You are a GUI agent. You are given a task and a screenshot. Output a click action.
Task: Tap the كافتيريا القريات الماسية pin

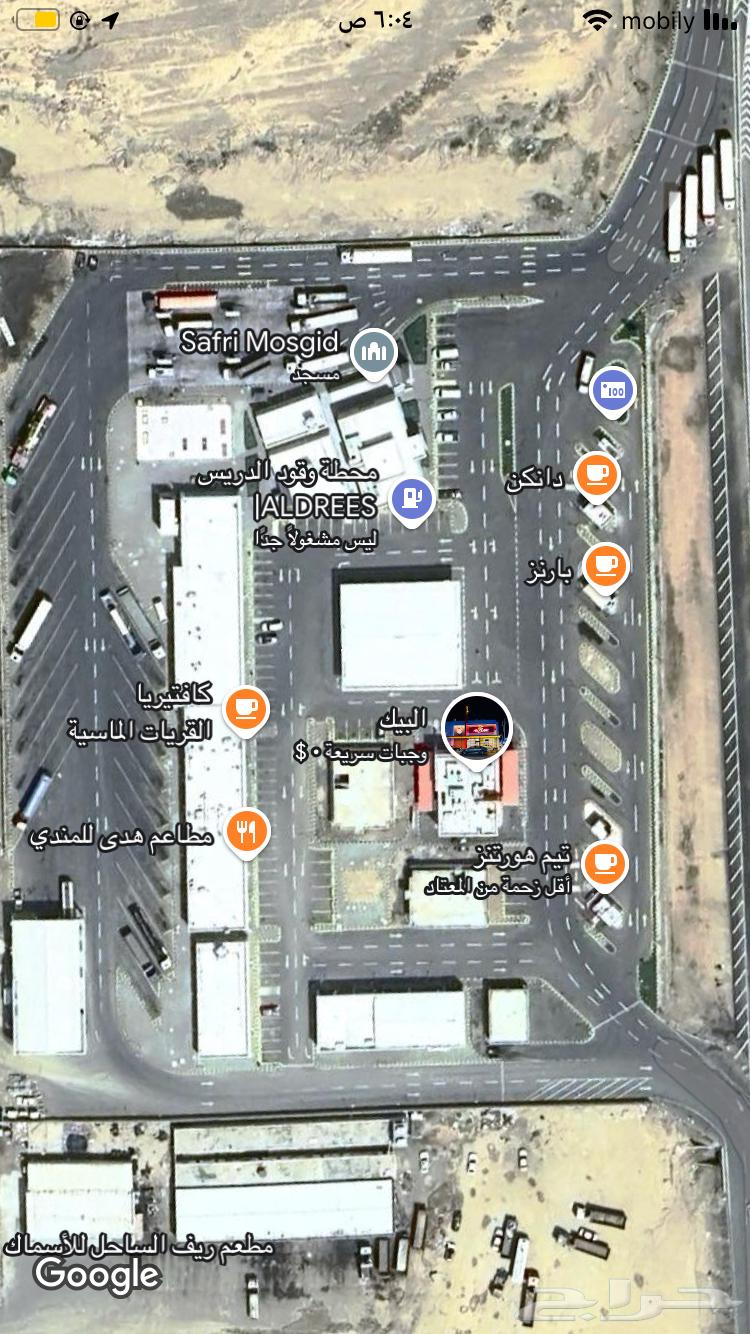point(246,709)
